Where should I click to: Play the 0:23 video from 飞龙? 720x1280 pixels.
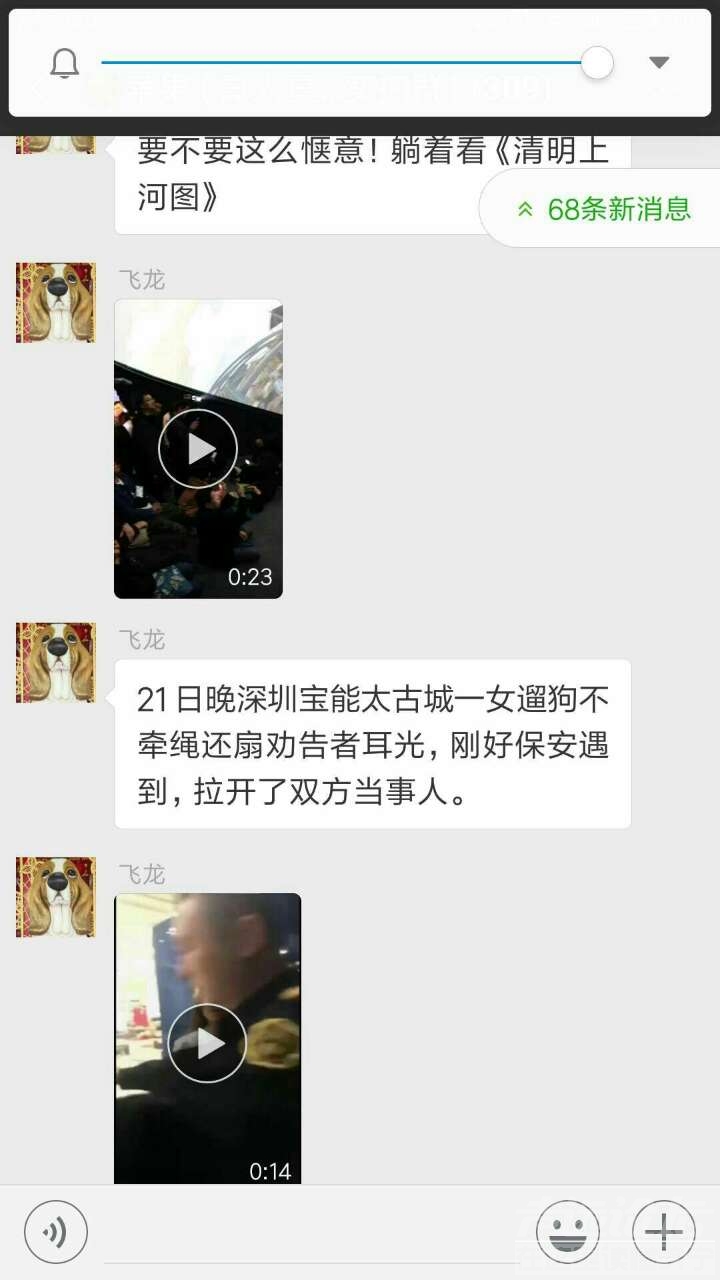[x=198, y=449]
